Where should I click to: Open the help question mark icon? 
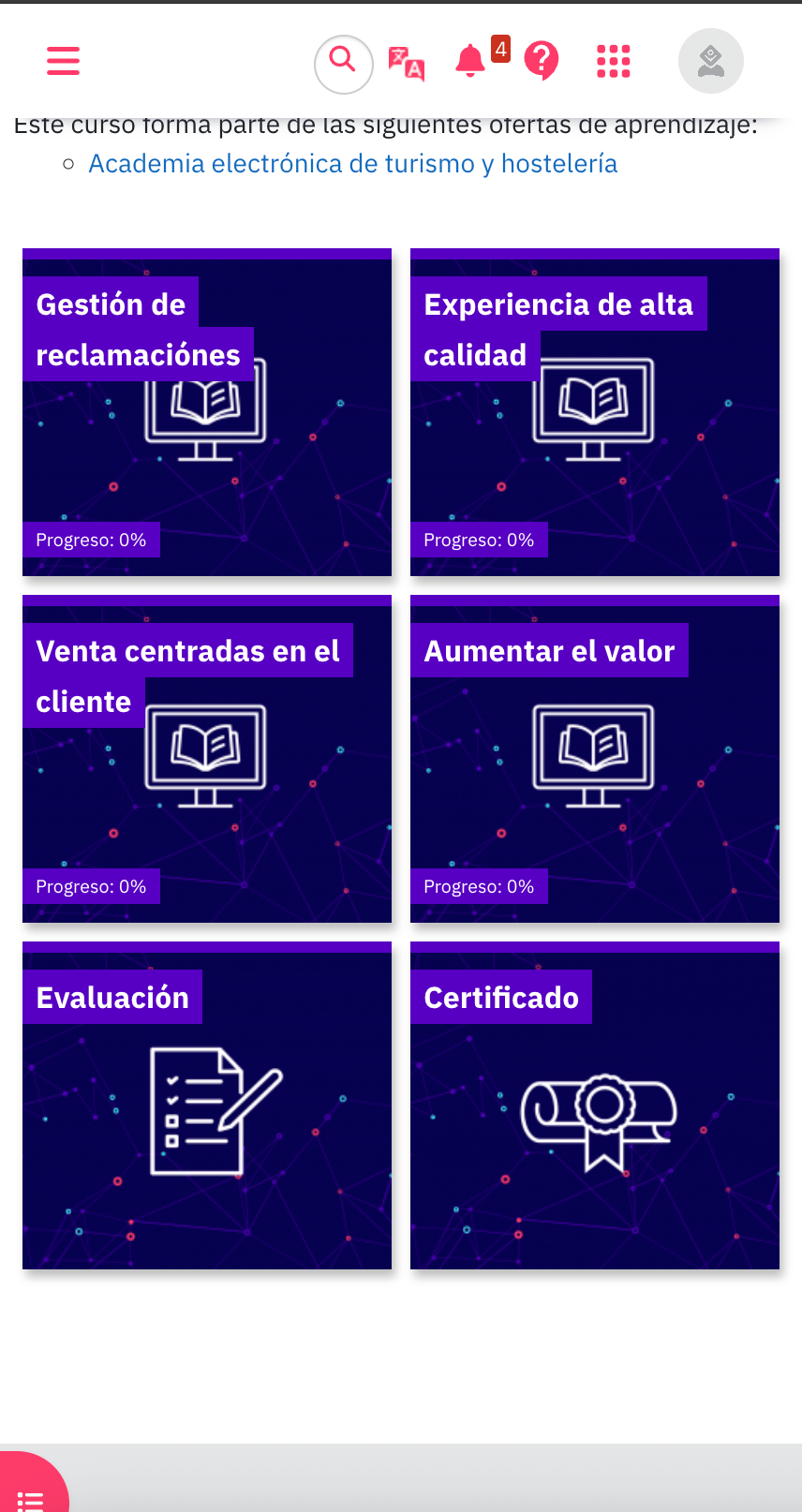pyautogui.click(x=542, y=61)
